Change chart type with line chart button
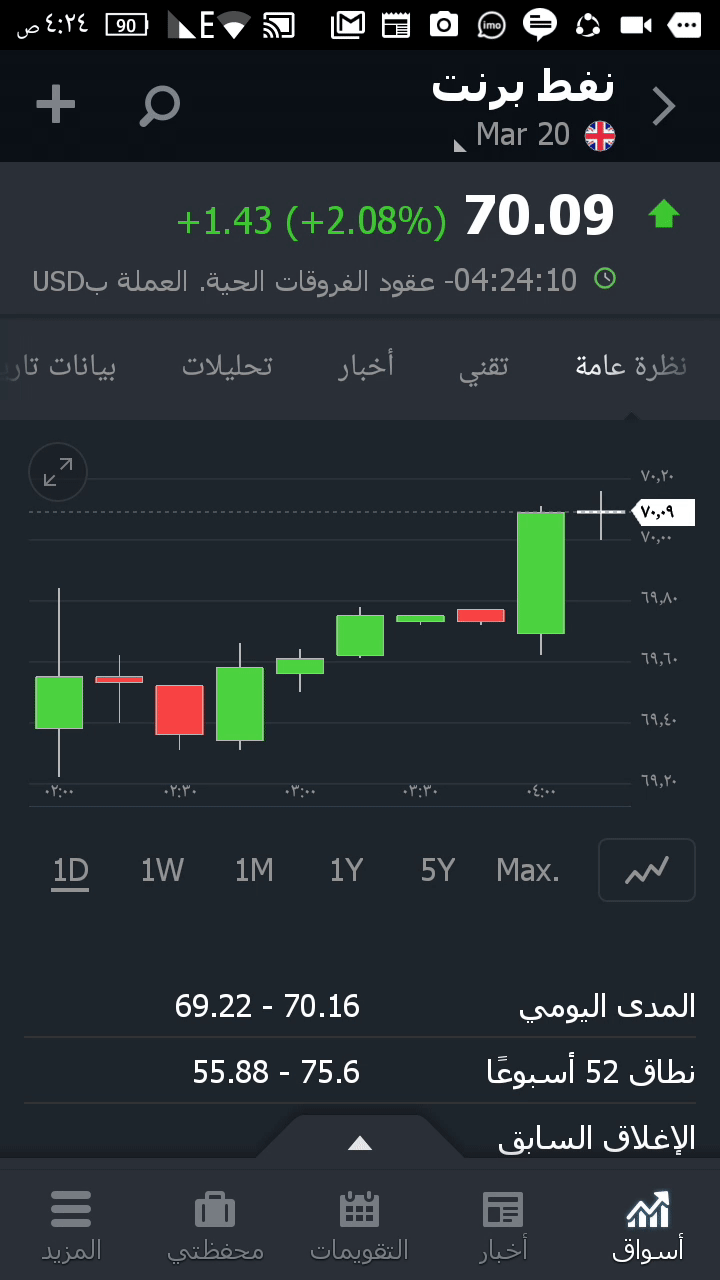 646,871
